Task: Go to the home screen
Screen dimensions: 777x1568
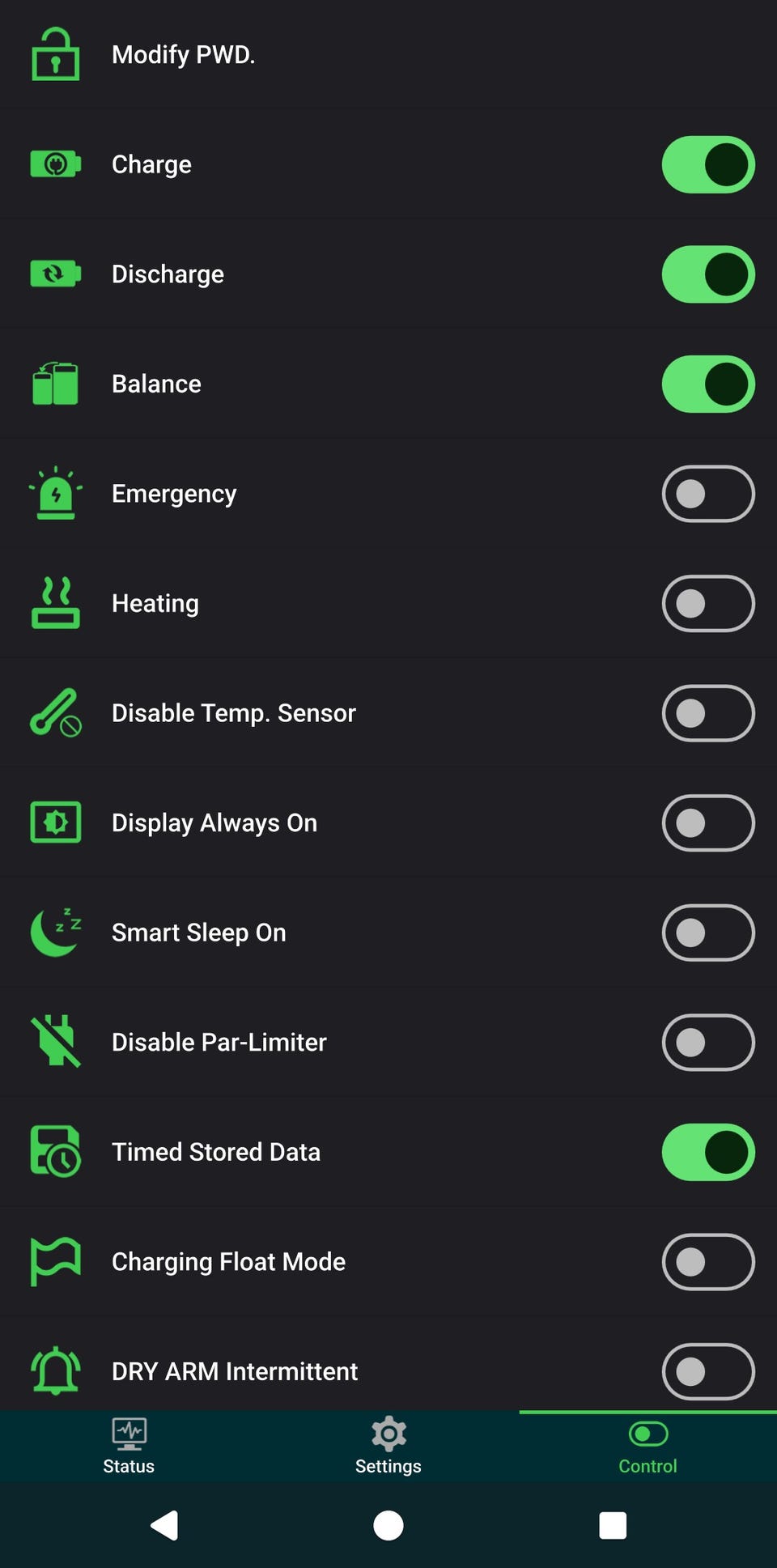Action: 388,1525
